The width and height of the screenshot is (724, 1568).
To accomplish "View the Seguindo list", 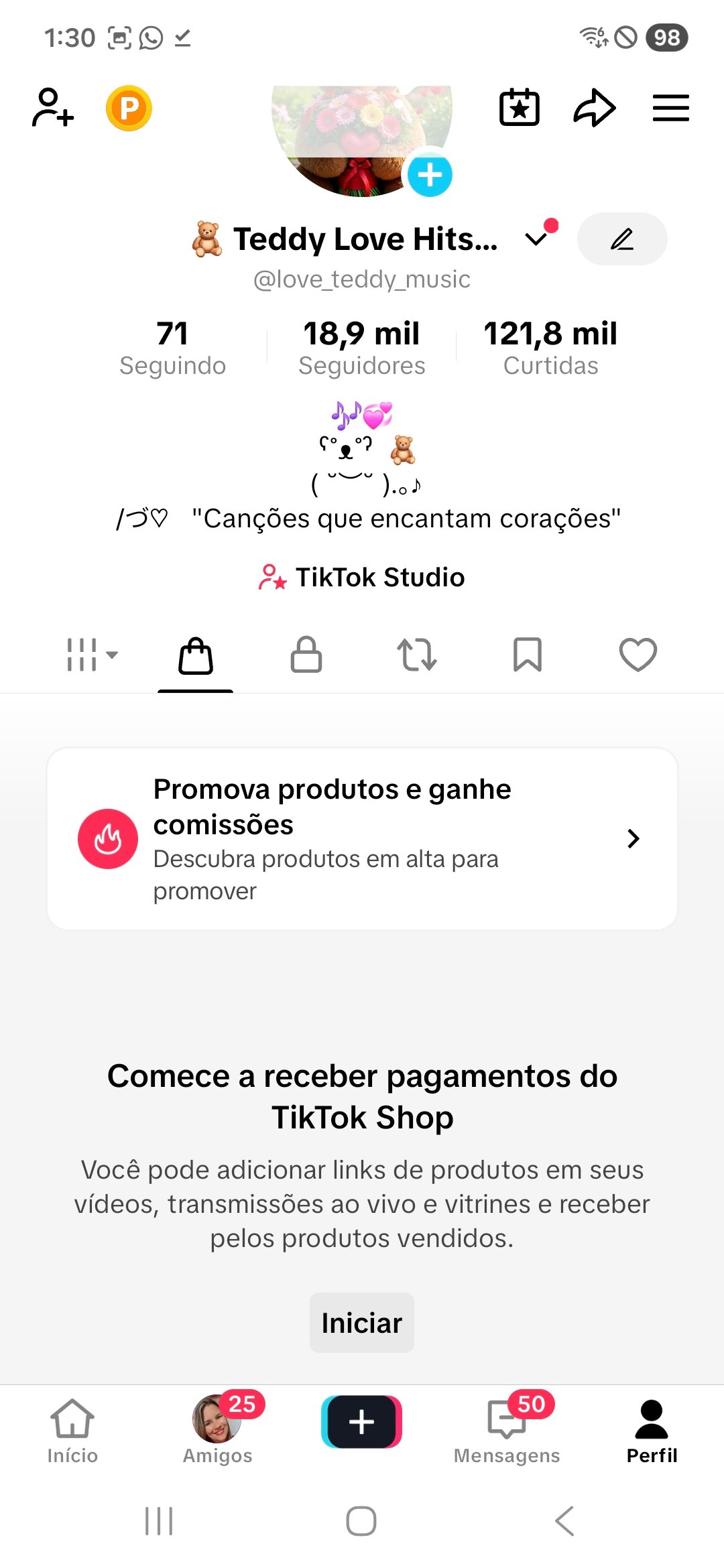I will (x=172, y=347).
